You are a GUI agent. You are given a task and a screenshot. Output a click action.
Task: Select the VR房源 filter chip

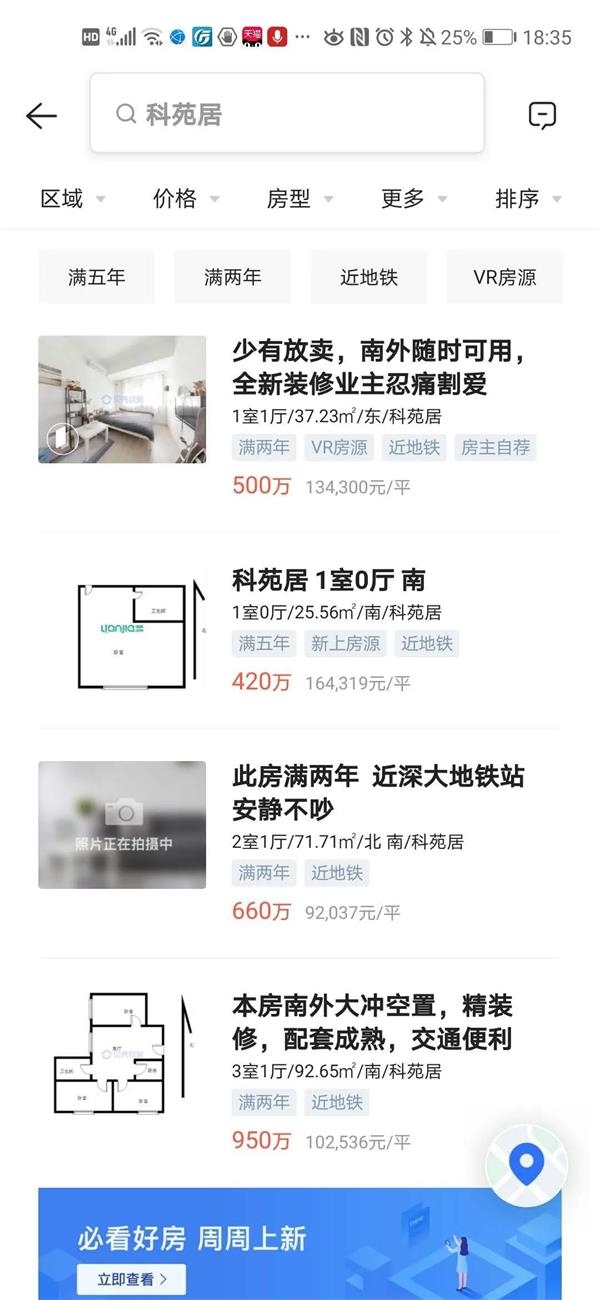pos(505,277)
